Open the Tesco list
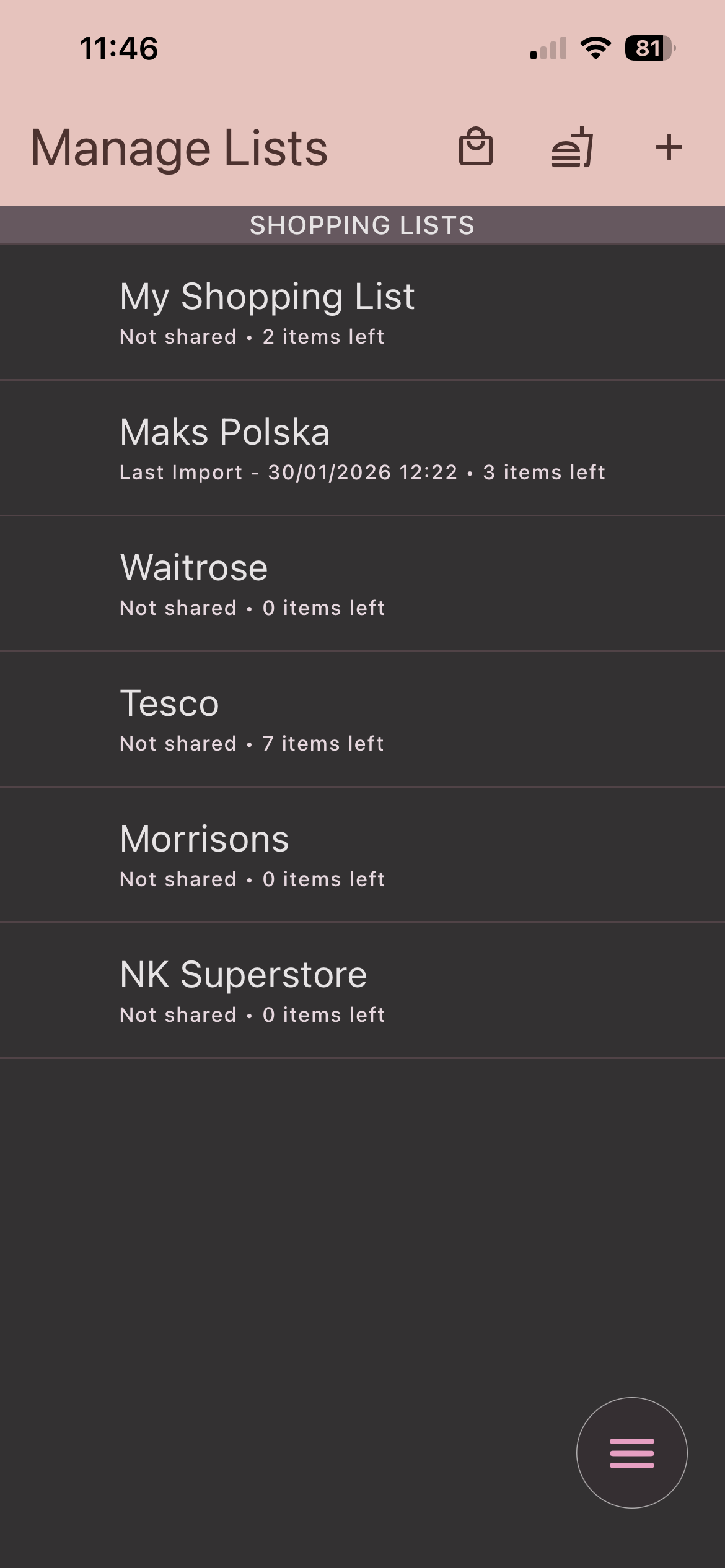This screenshot has height=1568, width=725. (362, 720)
